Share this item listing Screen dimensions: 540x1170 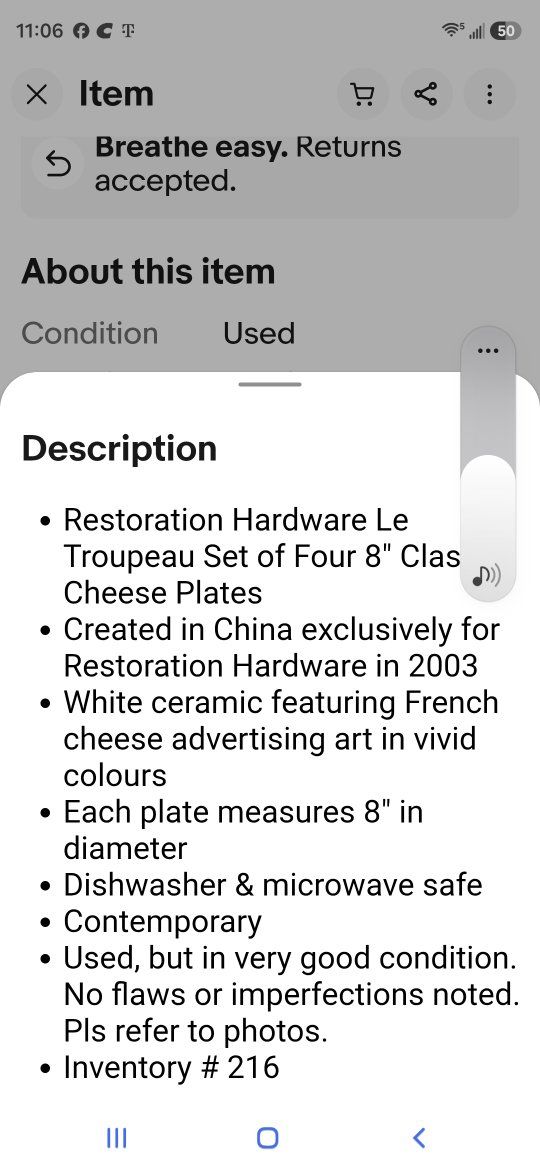(x=426, y=95)
